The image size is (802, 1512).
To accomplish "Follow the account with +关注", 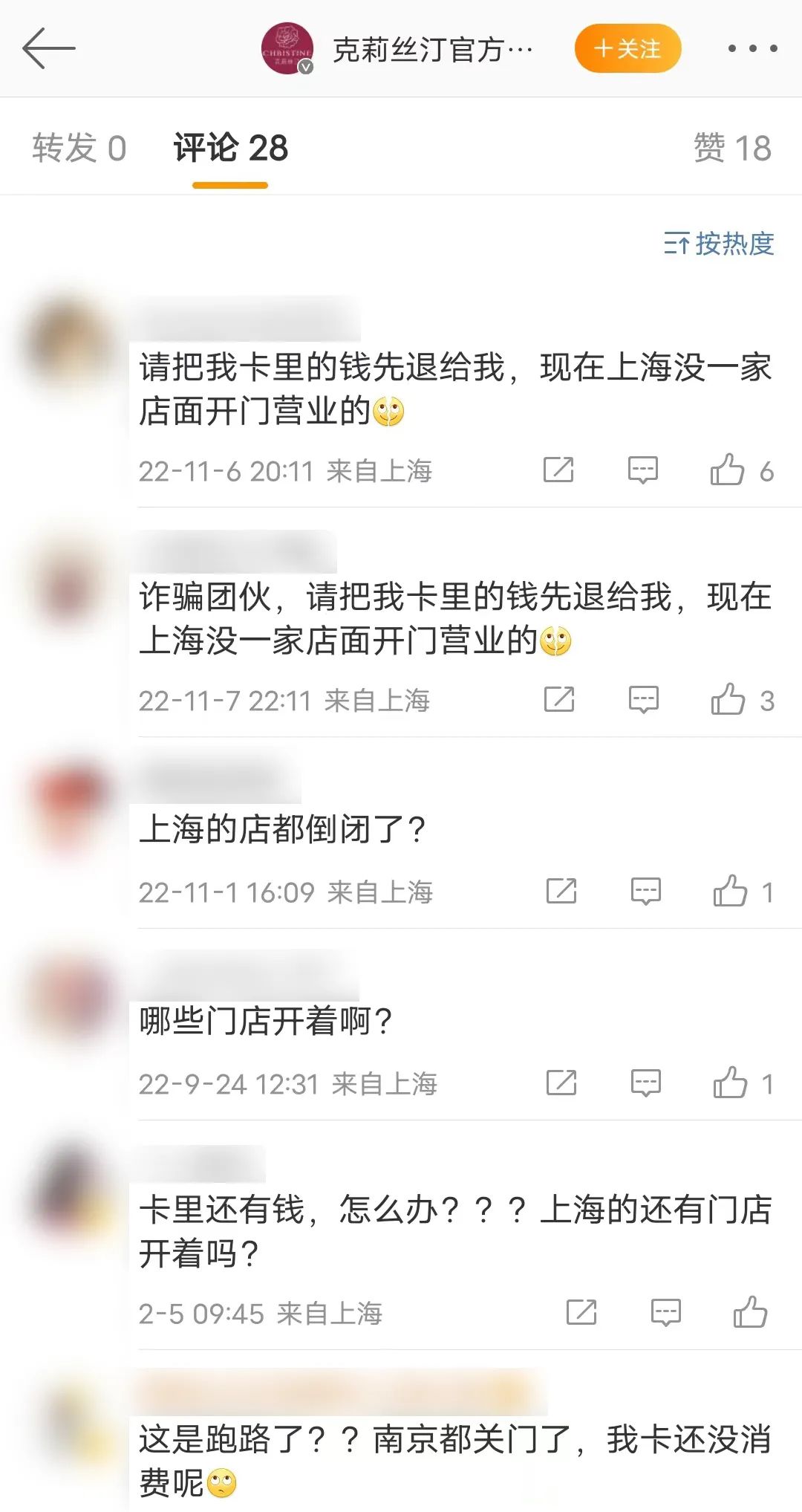I will [x=627, y=49].
